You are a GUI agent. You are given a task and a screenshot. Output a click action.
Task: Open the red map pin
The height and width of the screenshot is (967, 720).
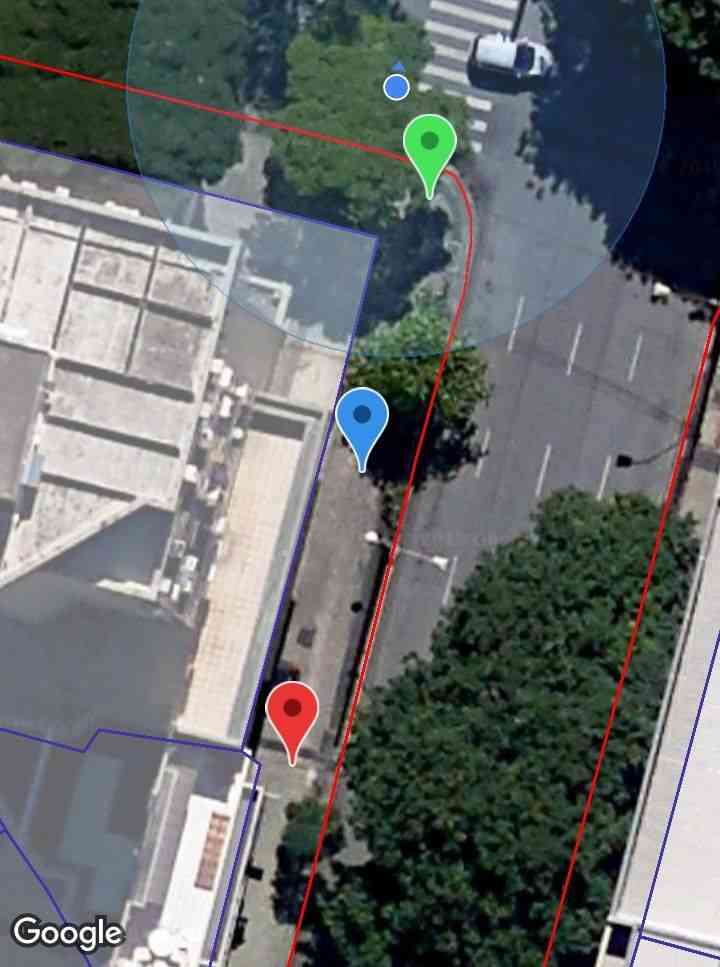(x=292, y=712)
